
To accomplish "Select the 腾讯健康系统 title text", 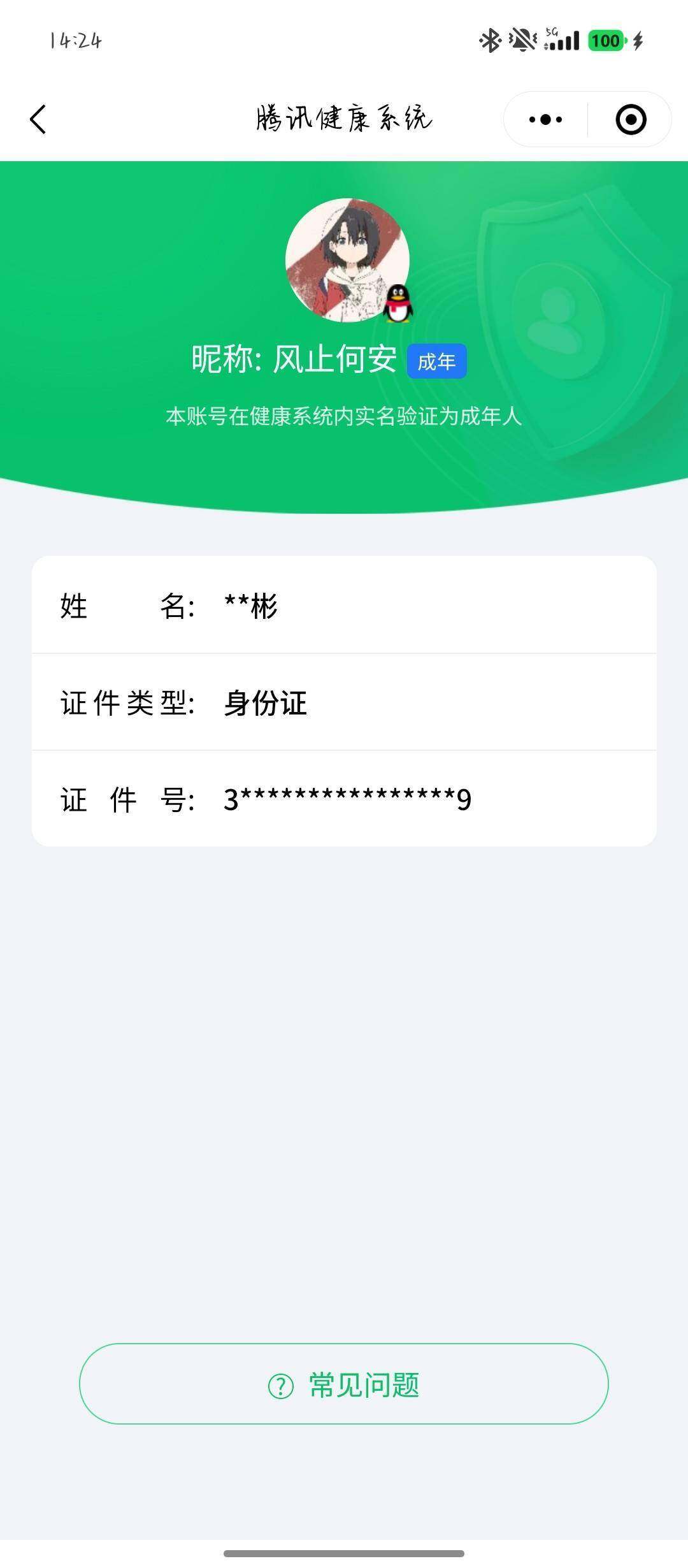I will (344, 118).
